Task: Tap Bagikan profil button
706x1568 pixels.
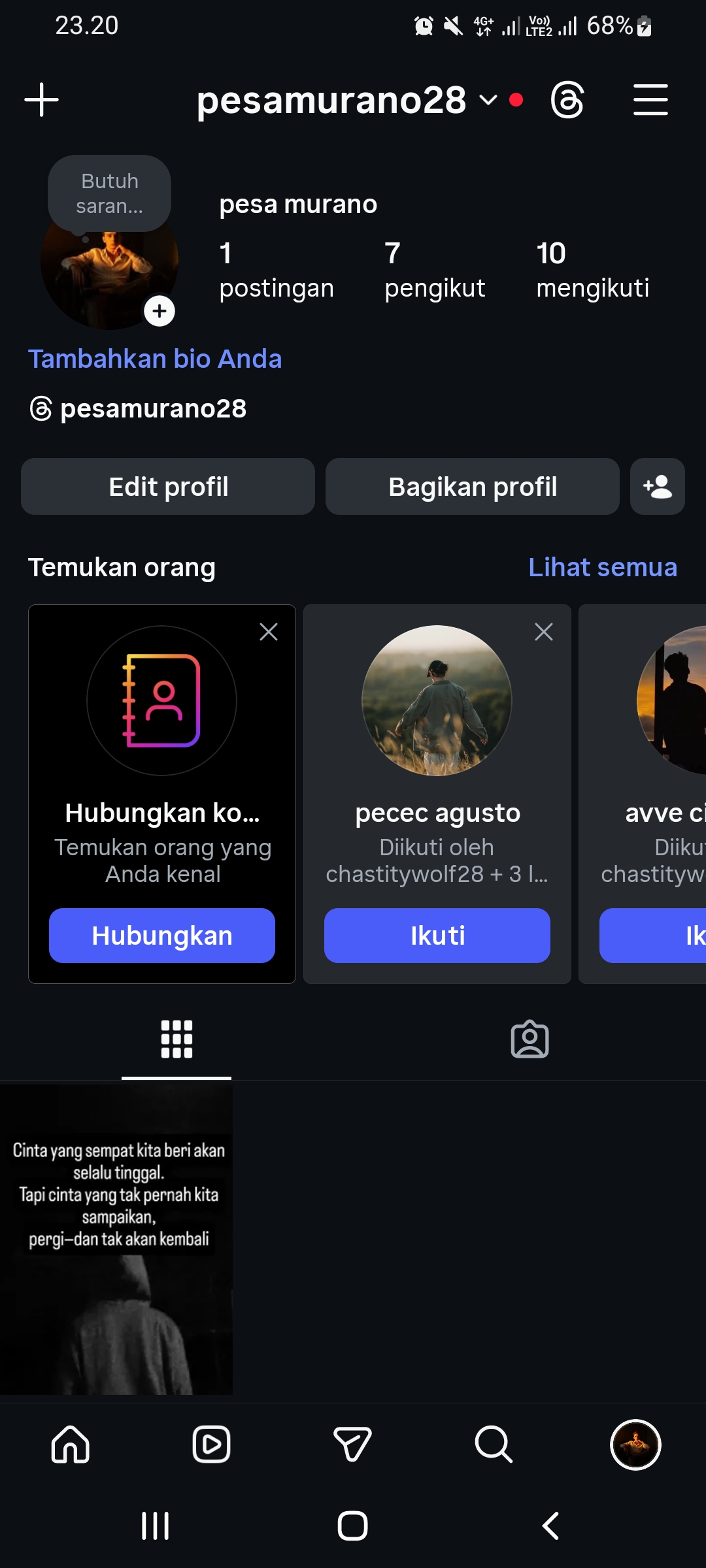Action: 472,487
